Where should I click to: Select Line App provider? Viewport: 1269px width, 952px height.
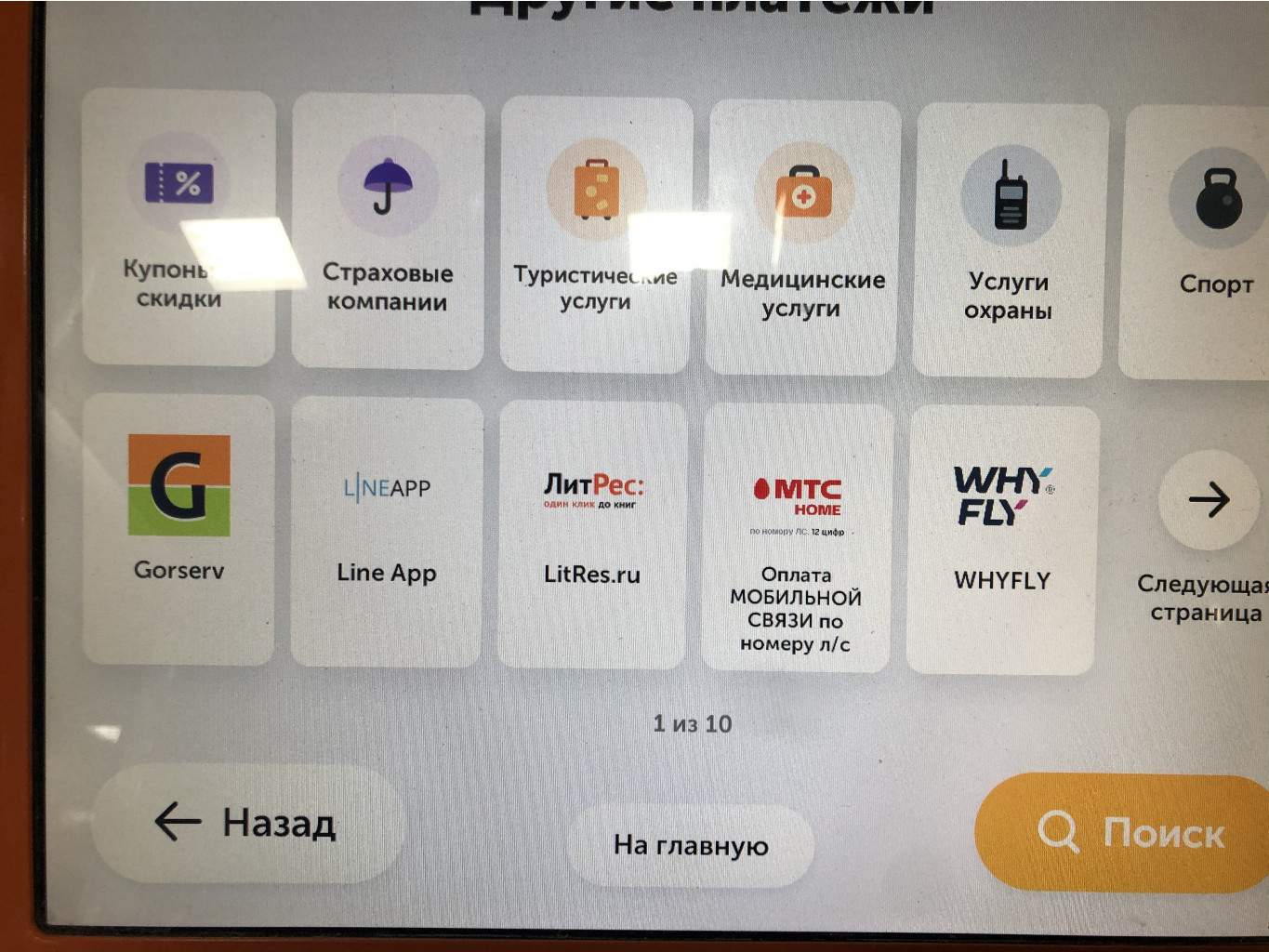(x=387, y=532)
